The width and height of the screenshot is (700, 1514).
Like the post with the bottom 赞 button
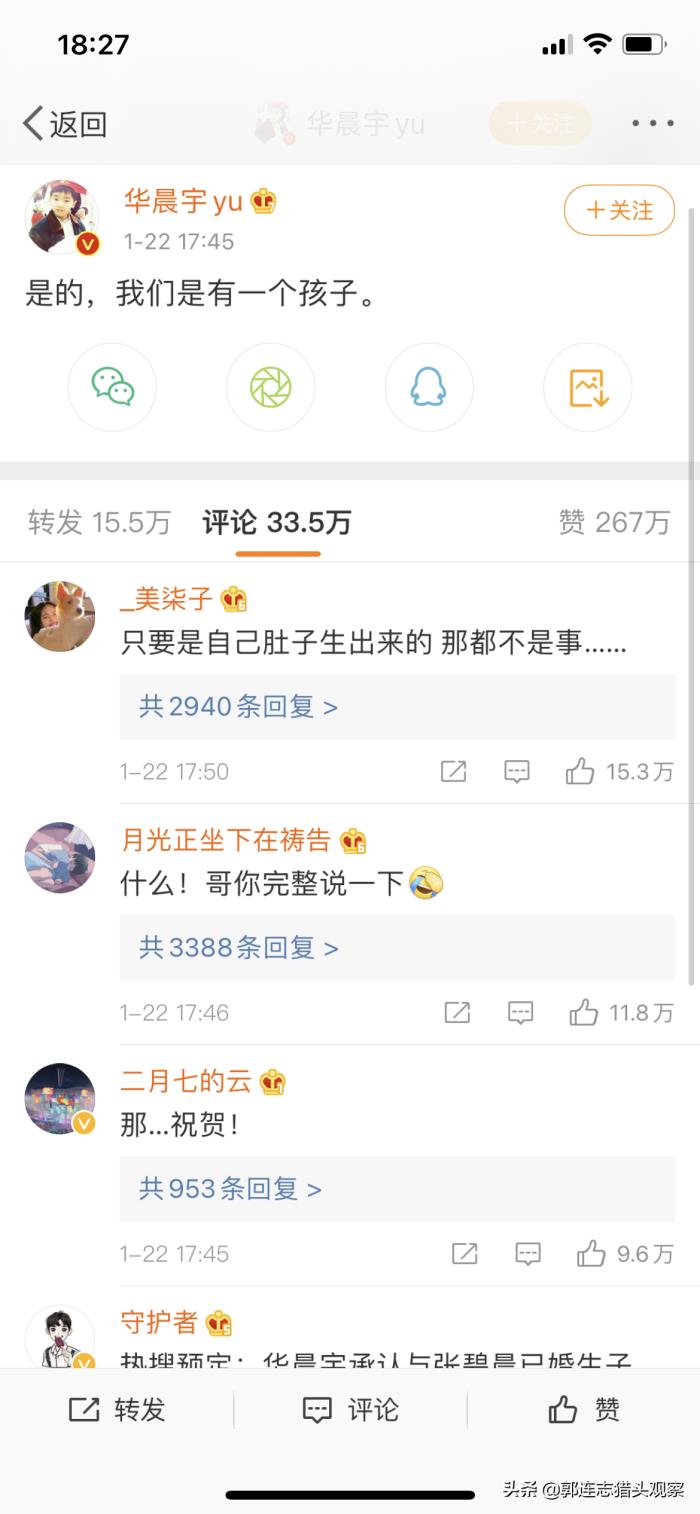[x=584, y=1410]
